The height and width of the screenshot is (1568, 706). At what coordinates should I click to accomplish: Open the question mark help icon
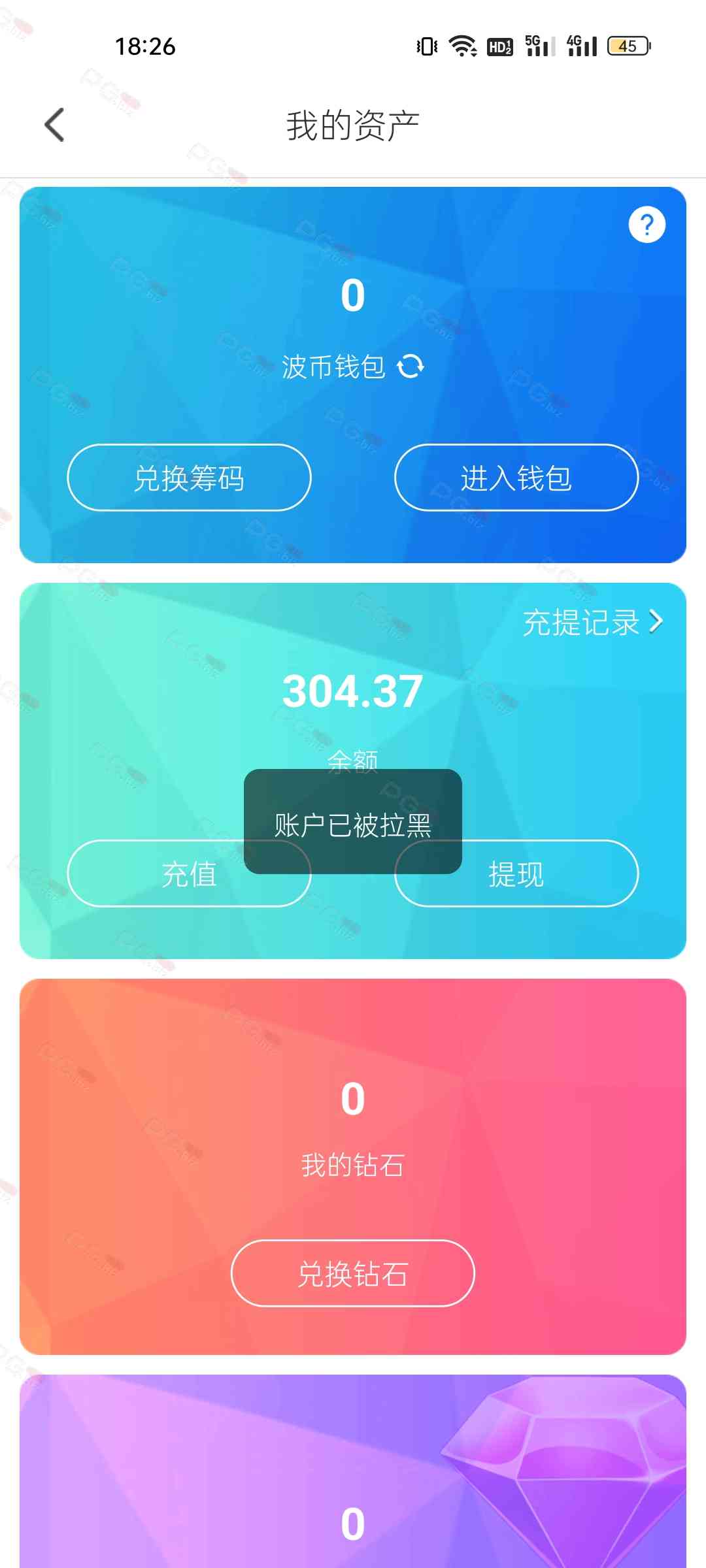pyautogui.click(x=647, y=225)
